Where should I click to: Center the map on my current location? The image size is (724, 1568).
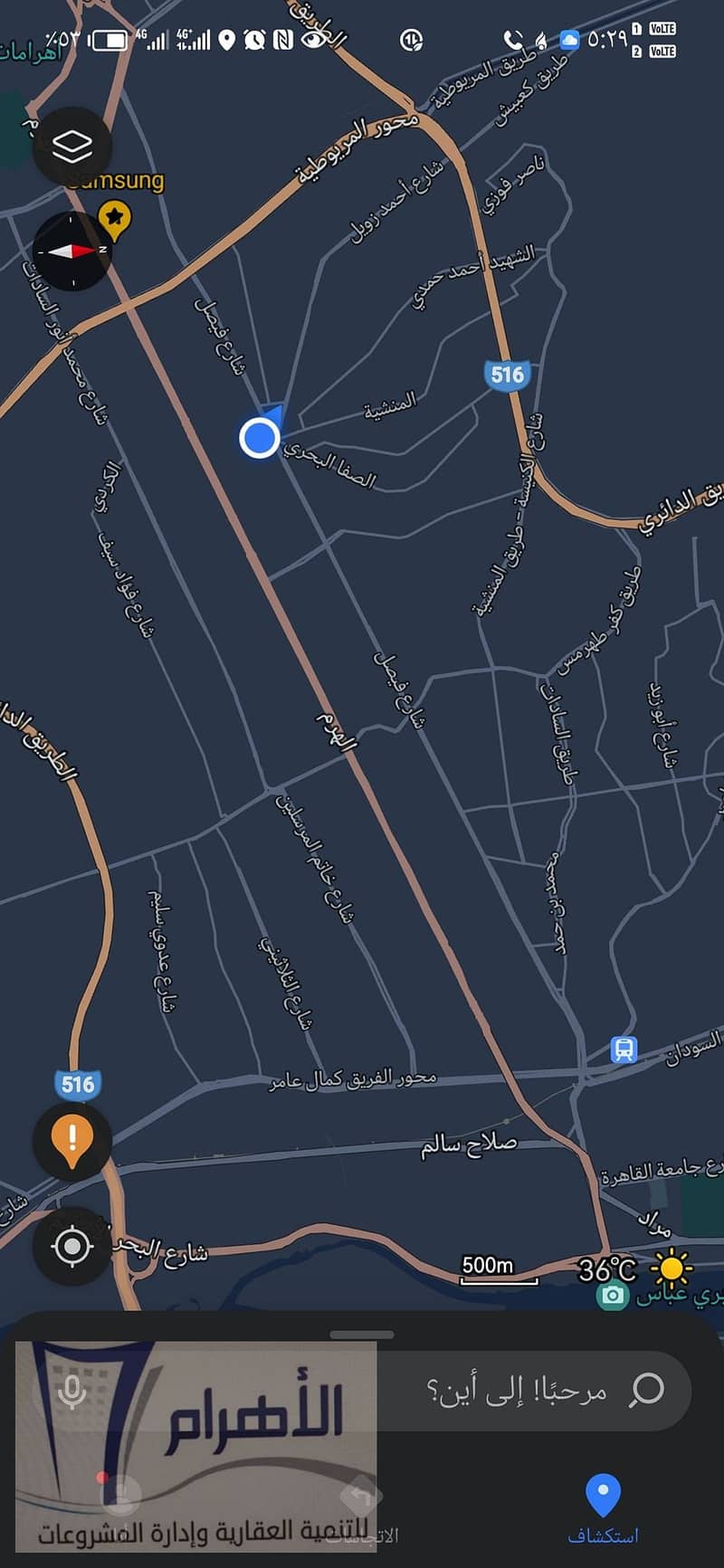coord(72,1247)
